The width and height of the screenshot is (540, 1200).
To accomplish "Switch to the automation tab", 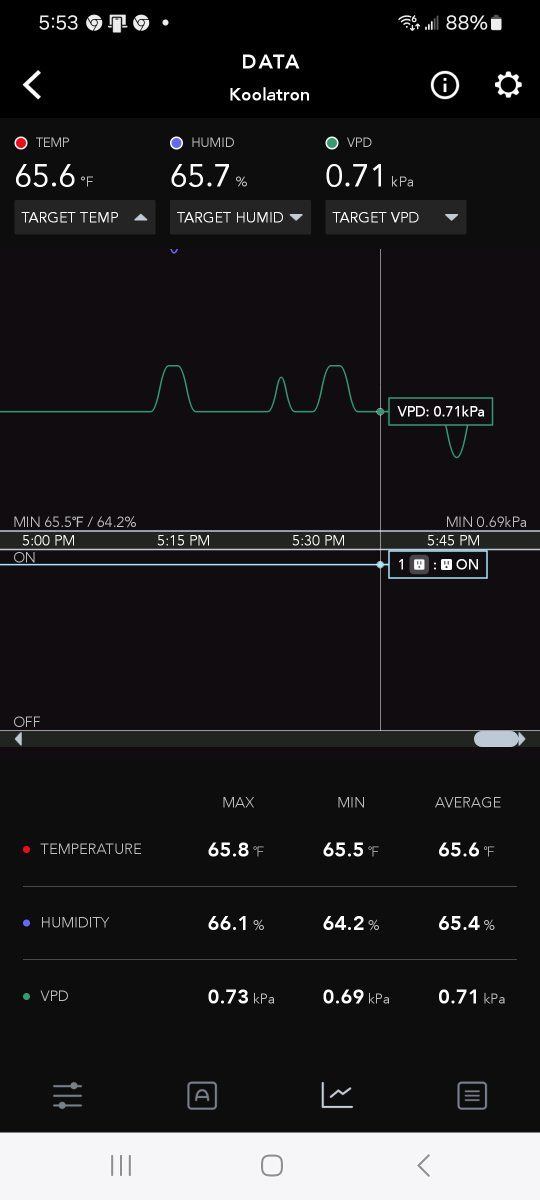I will coord(202,1095).
